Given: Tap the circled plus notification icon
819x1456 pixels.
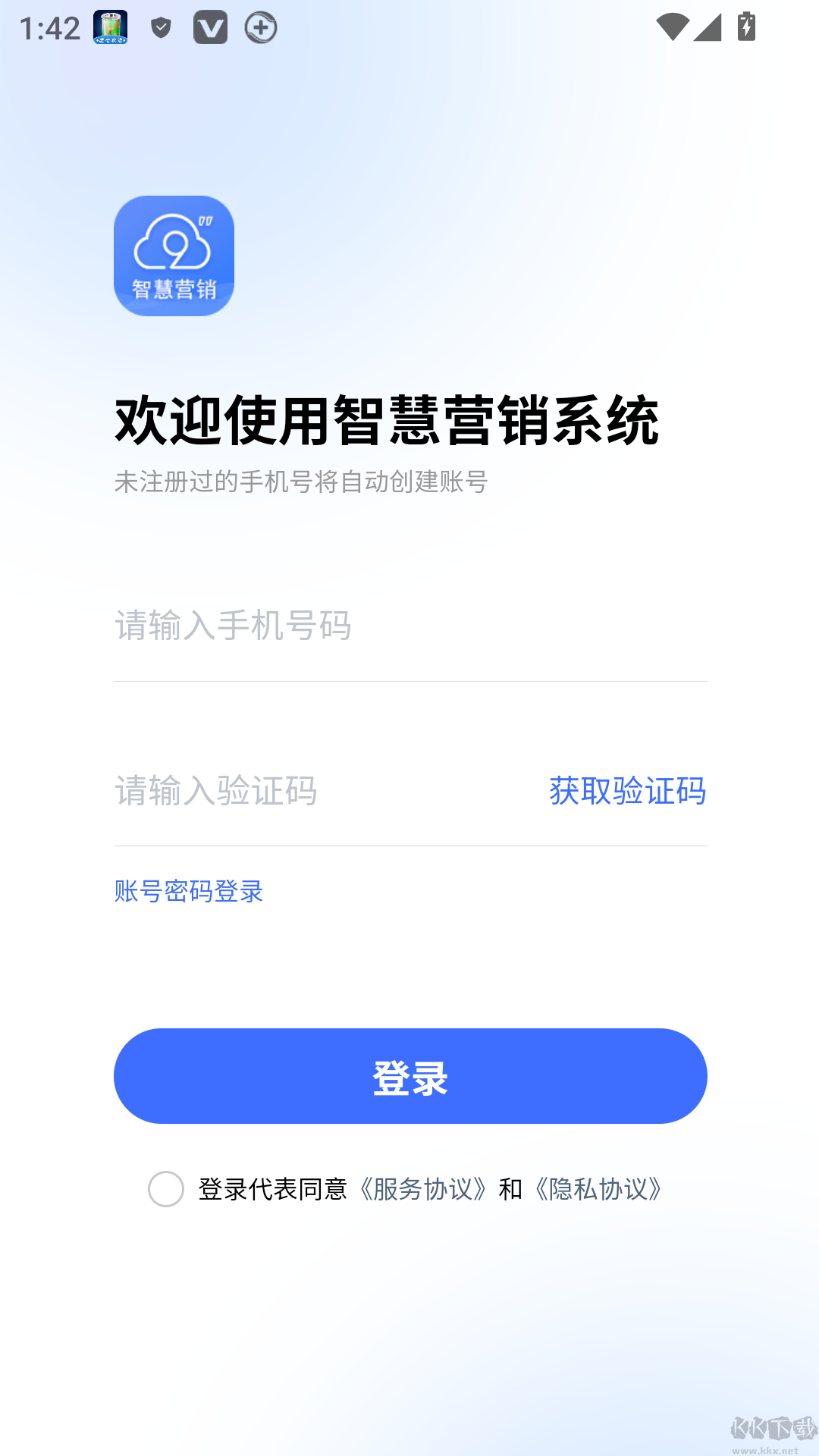Looking at the screenshot, I should (260, 27).
